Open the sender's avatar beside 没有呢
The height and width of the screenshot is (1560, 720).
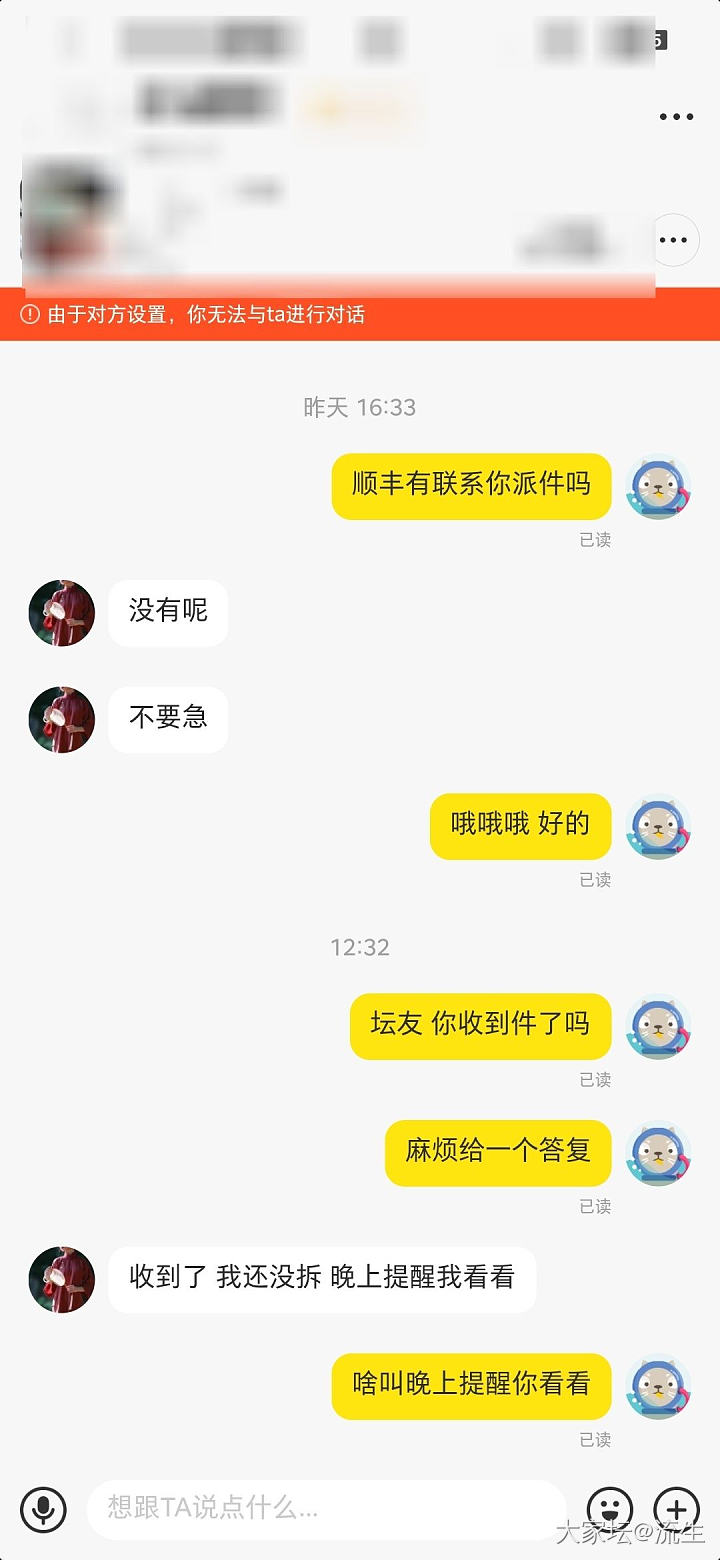[x=62, y=612]
